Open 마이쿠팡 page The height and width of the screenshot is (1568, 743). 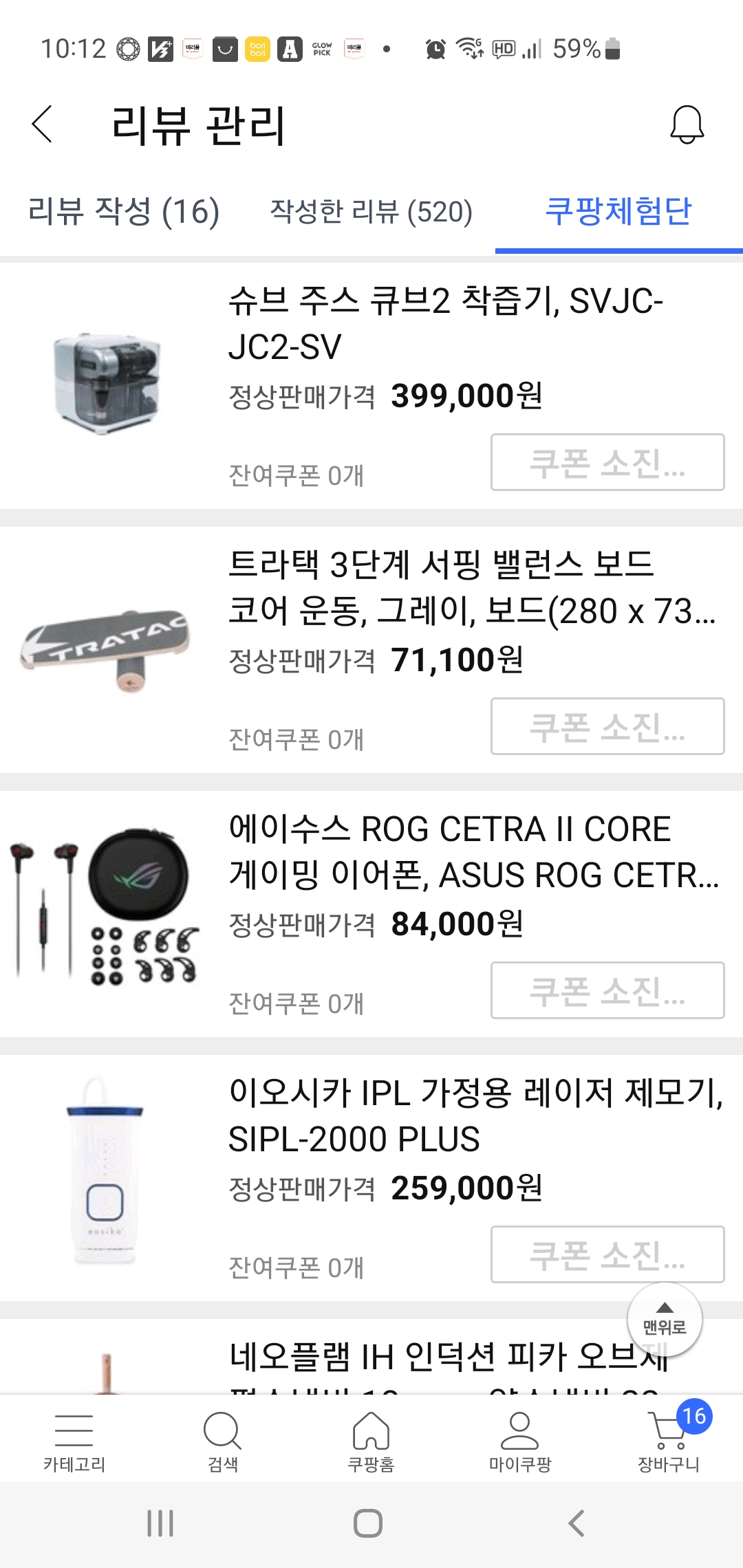[520, 1441]
